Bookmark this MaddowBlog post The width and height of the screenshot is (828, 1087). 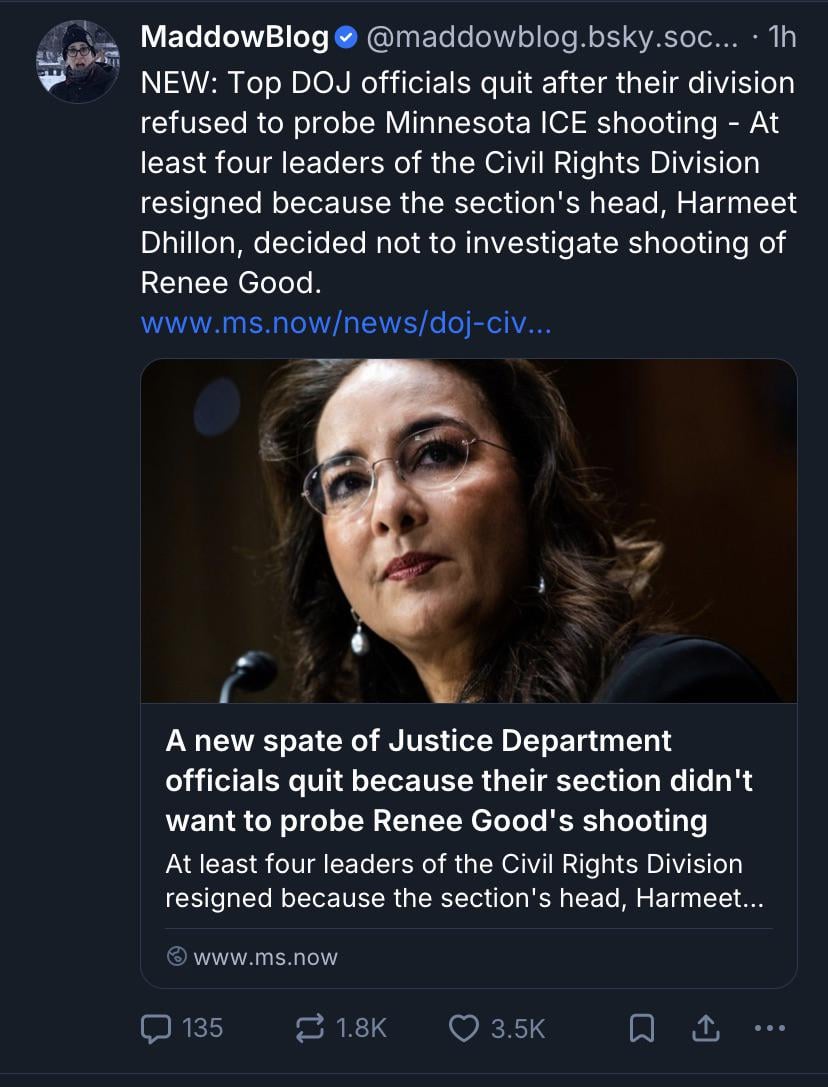(x=643, y=1027)
